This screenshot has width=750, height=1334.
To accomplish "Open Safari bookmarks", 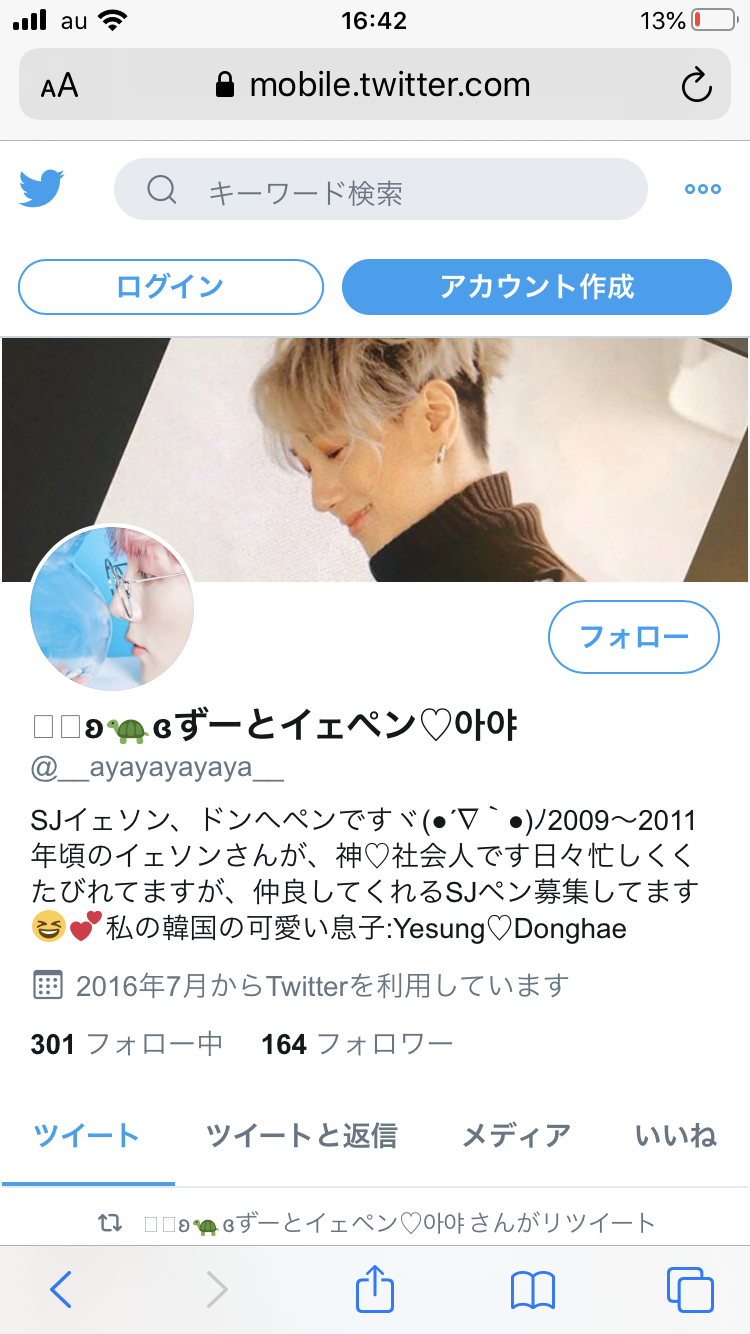I will click(x=532, y=1290).
